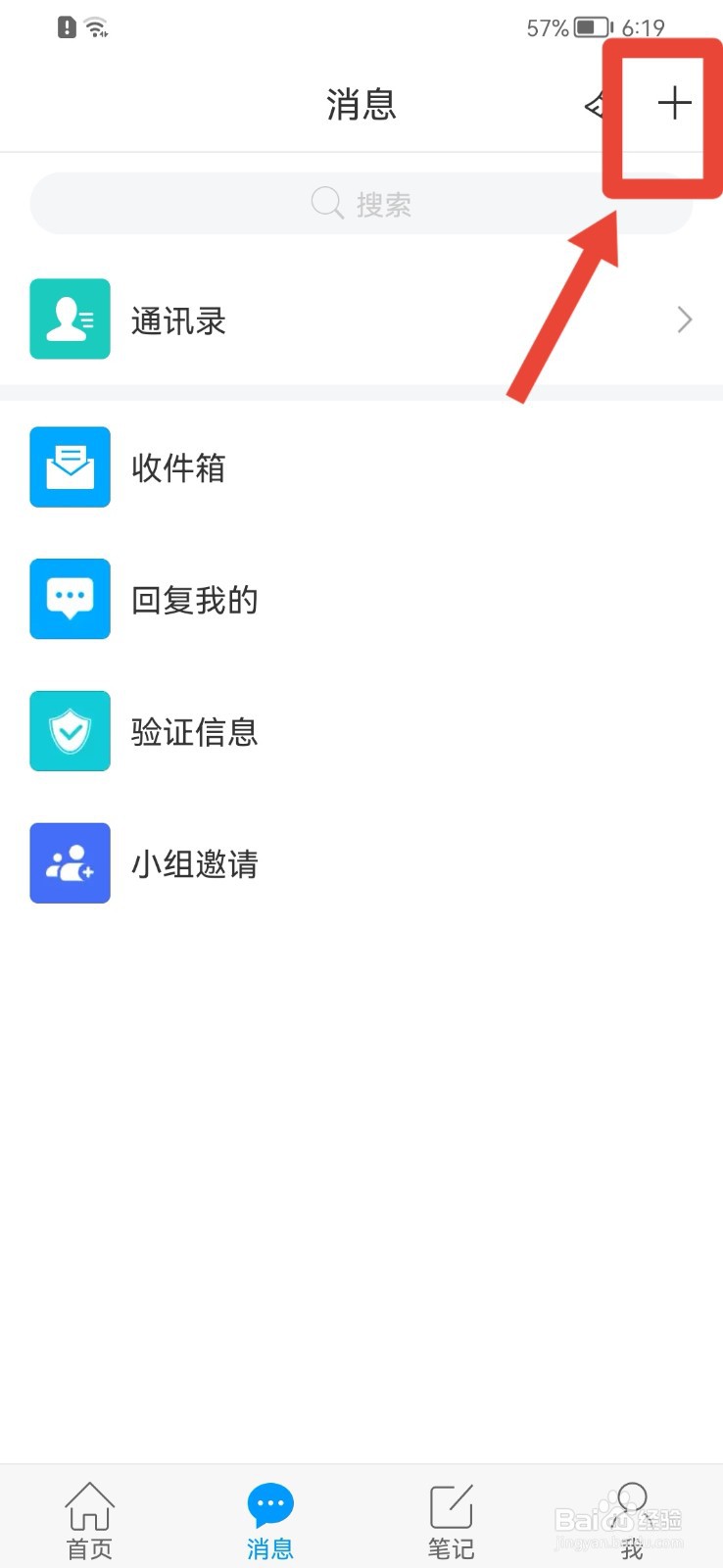Viewport: 723px width, 1568px height.
Task: Open the Inbox (收件箱) envelope icon
Action: [70, 467]
